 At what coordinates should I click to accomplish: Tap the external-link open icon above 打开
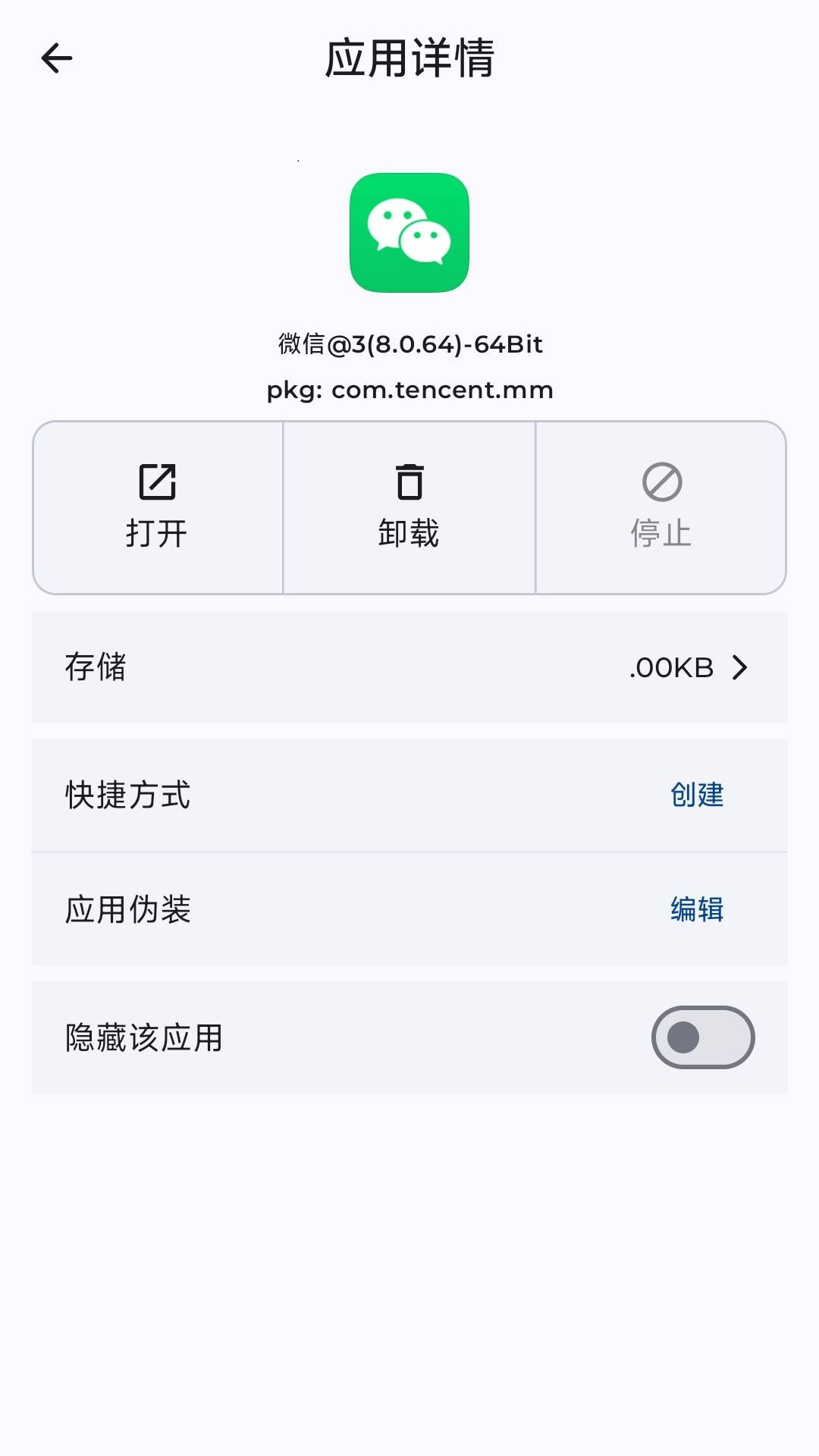[x=156, y=481]
